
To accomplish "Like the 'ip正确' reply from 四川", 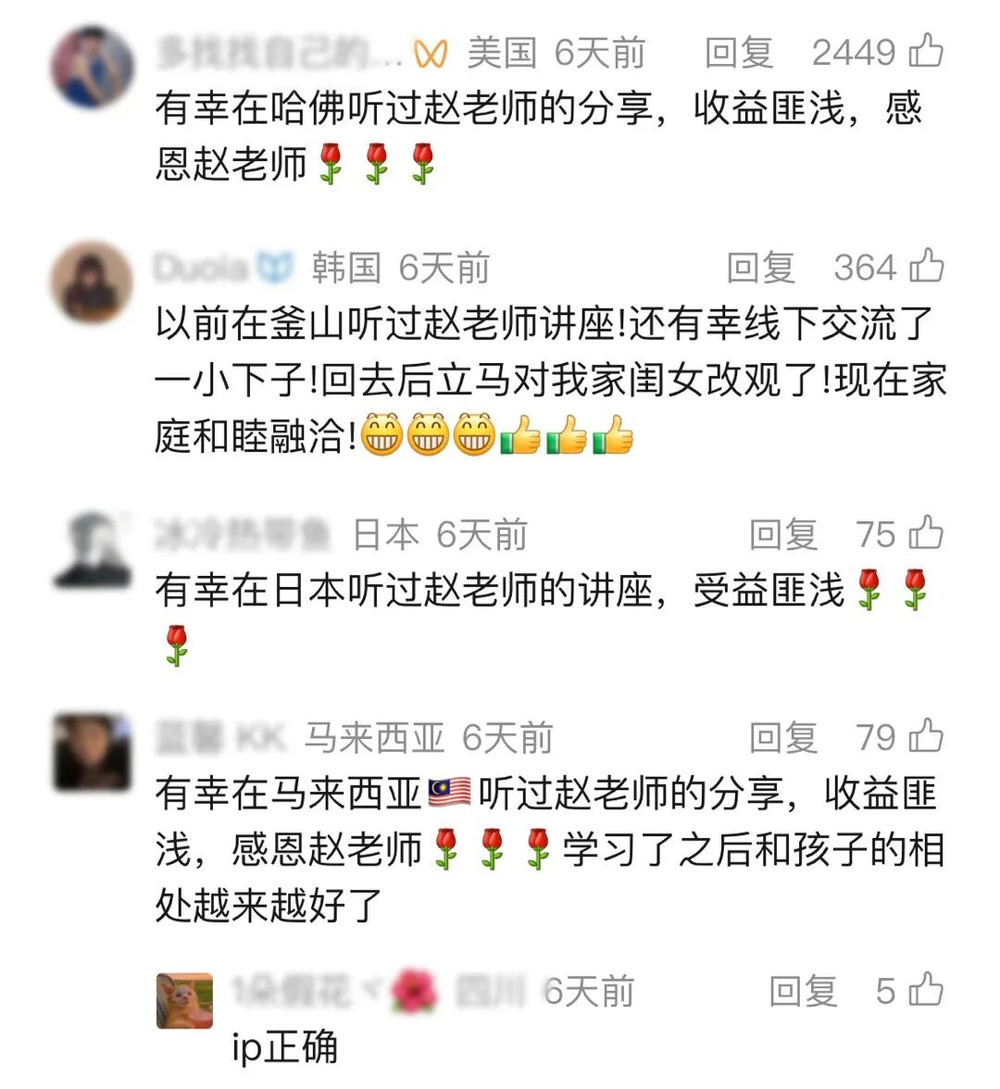I will pos(926,991).
